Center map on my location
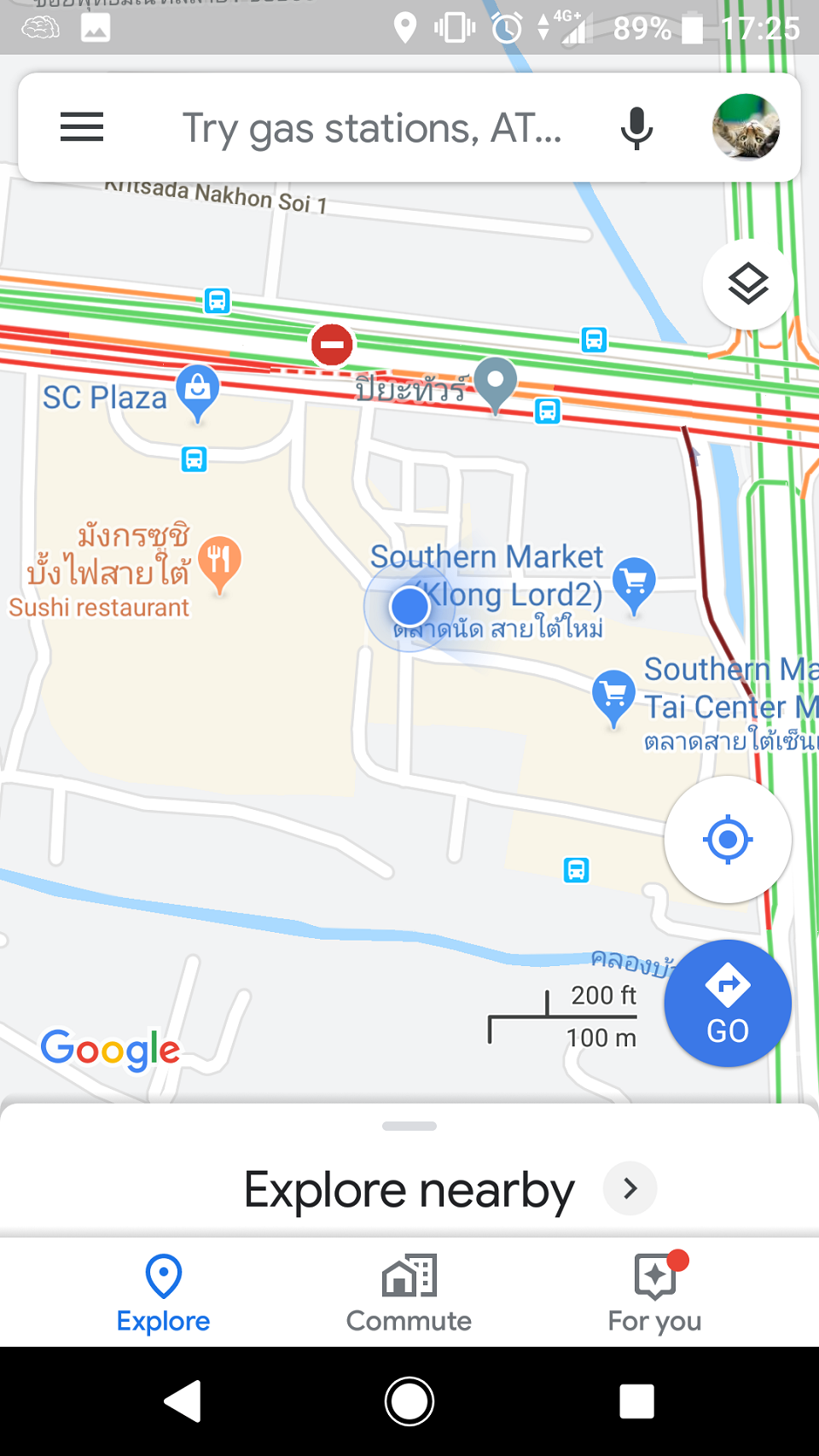The image size is (819, 1456). [728, 840]
